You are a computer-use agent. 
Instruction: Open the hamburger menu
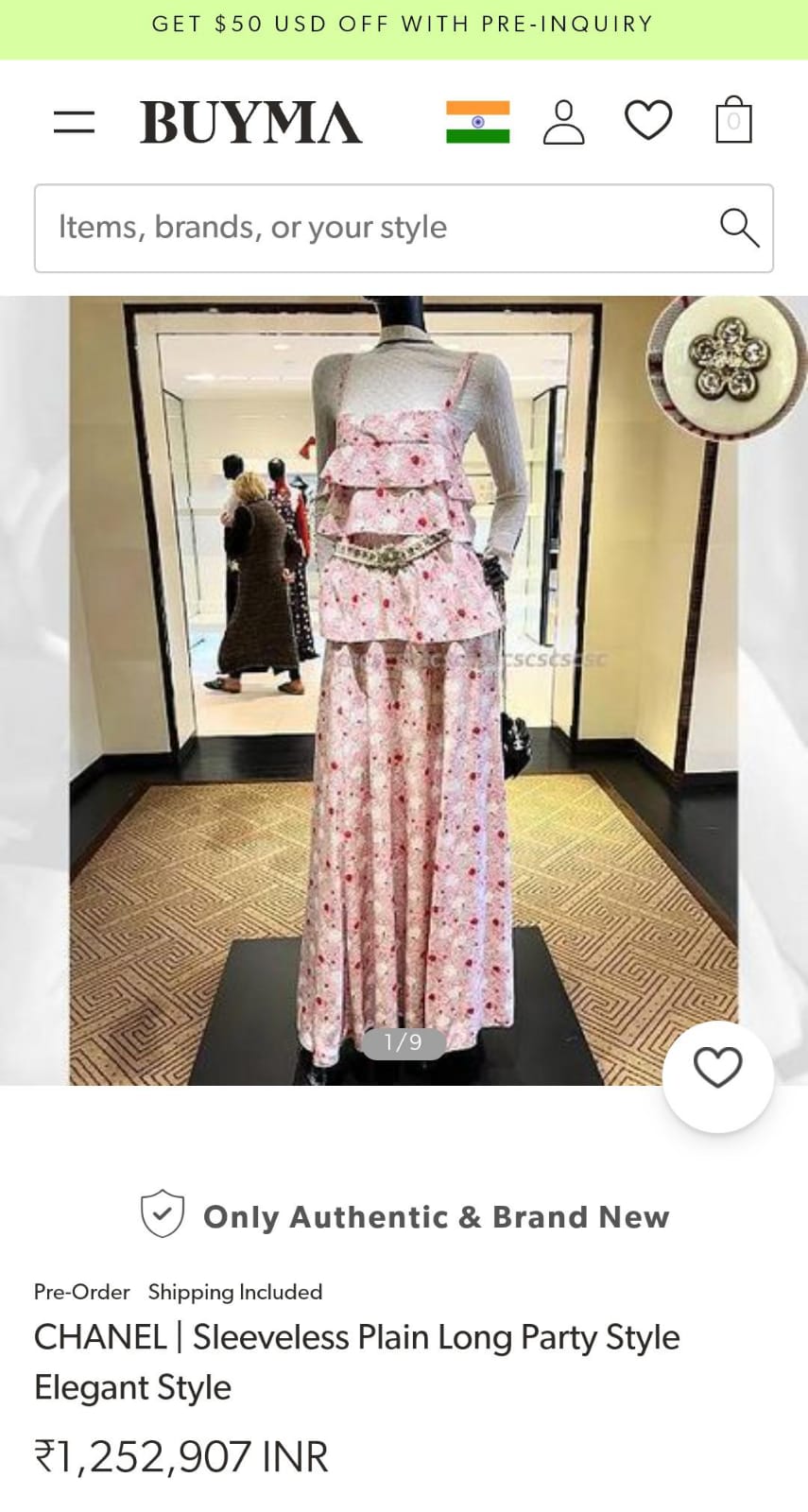(74, 122)
